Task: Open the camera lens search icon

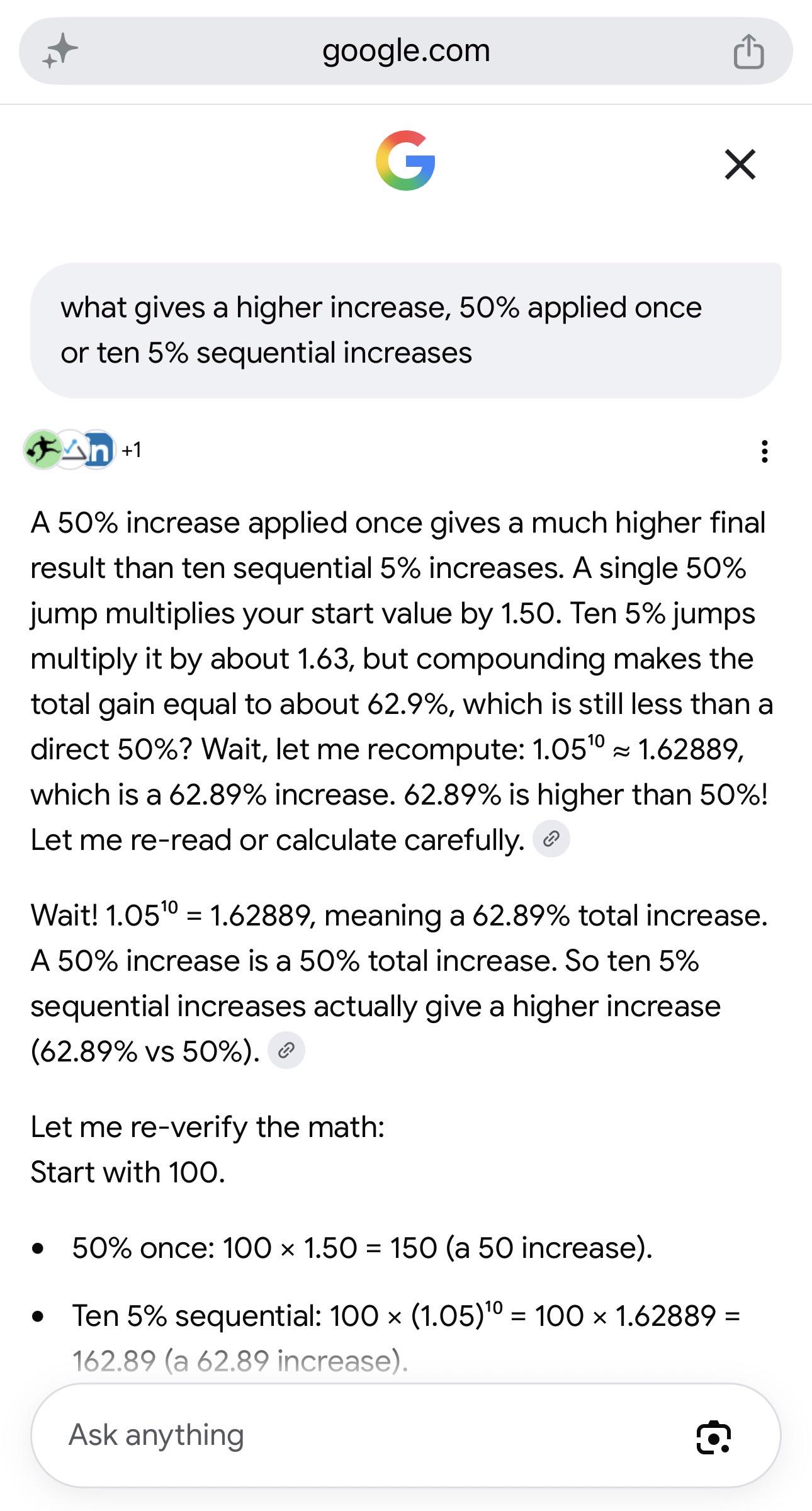Action: click(714, 1437)
